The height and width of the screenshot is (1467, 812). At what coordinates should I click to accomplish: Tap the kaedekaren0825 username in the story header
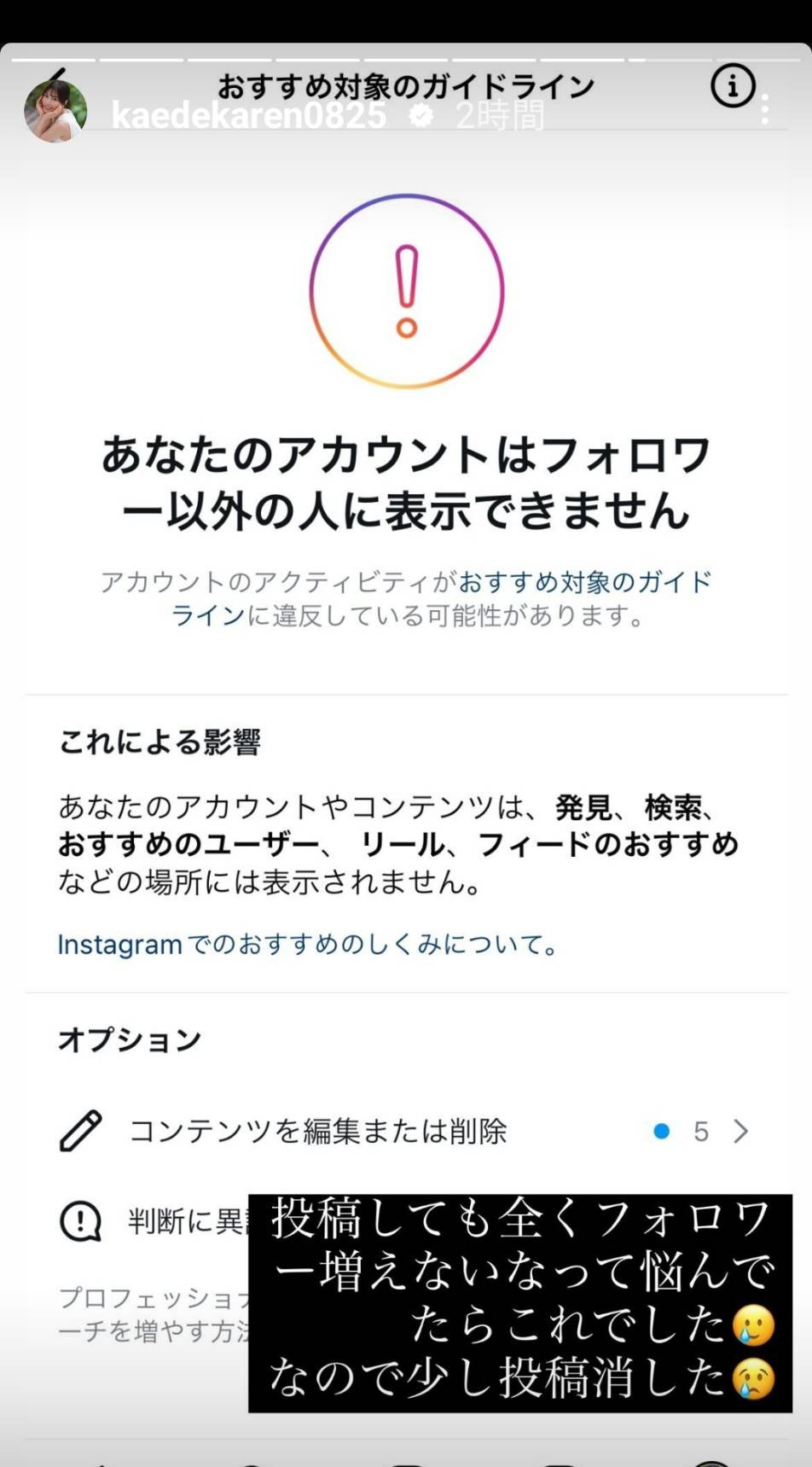(x=248, y=116)
